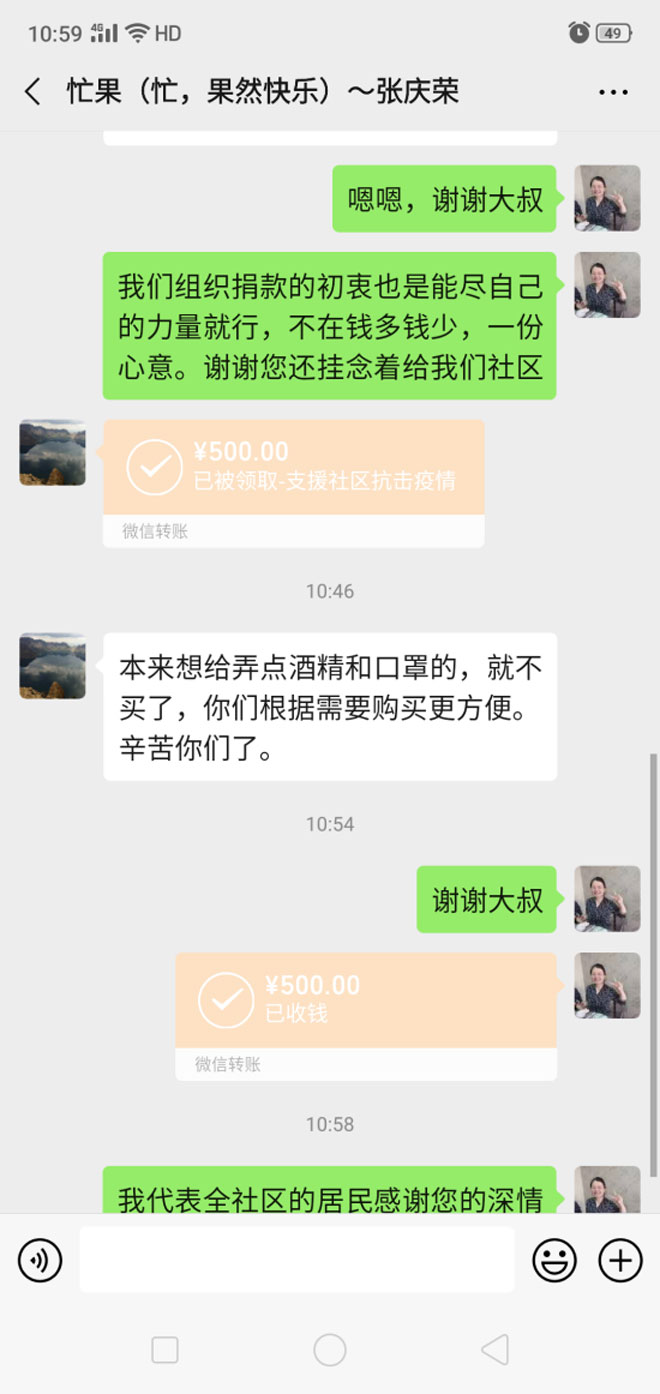
Task: Open my avatar beside 谢谢大叔
Action: tap(607, 898)
